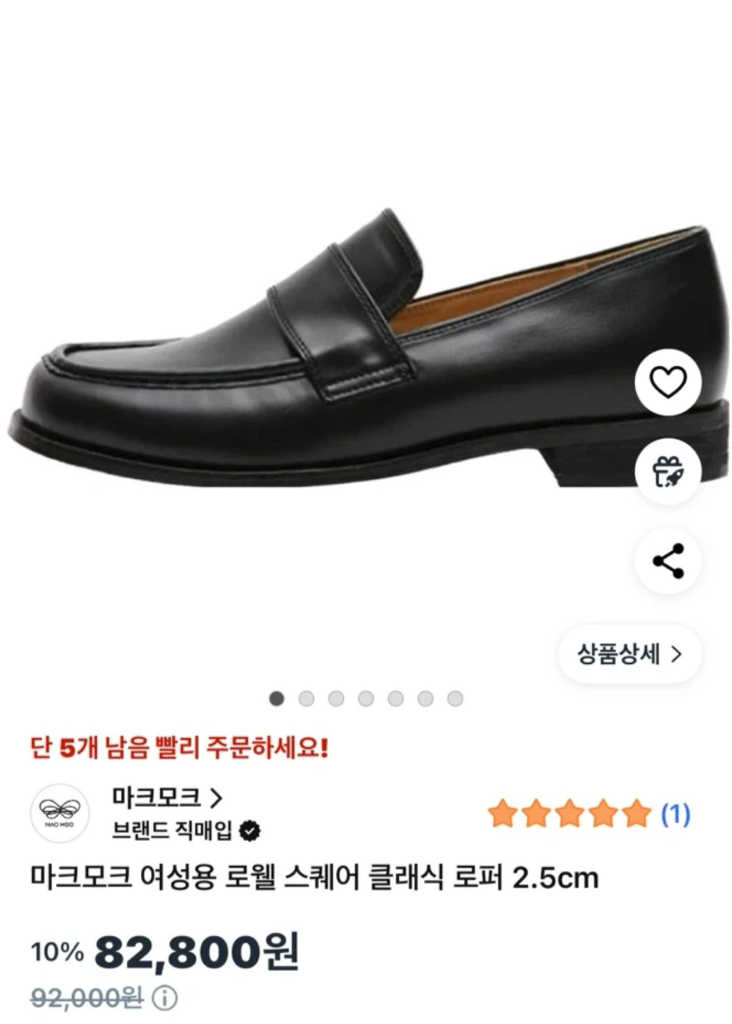The image size is (732, 1024).
Task: Add the loafer to wishlist with heart
Action: pyautogui.click(x=668, y=382)
